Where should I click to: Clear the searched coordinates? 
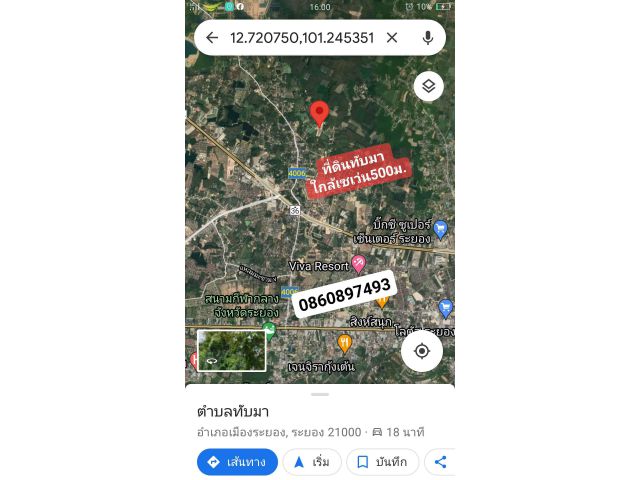392,38
